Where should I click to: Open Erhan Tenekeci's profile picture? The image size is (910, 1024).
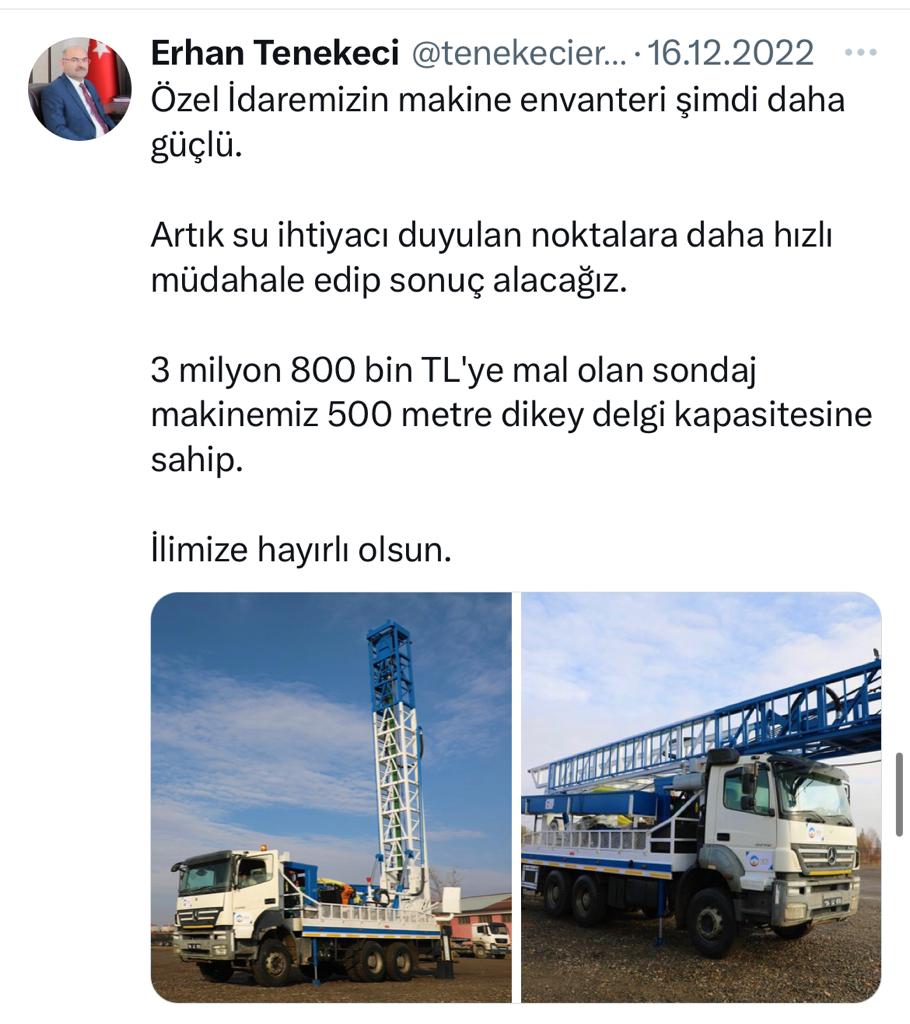[79, 89]
